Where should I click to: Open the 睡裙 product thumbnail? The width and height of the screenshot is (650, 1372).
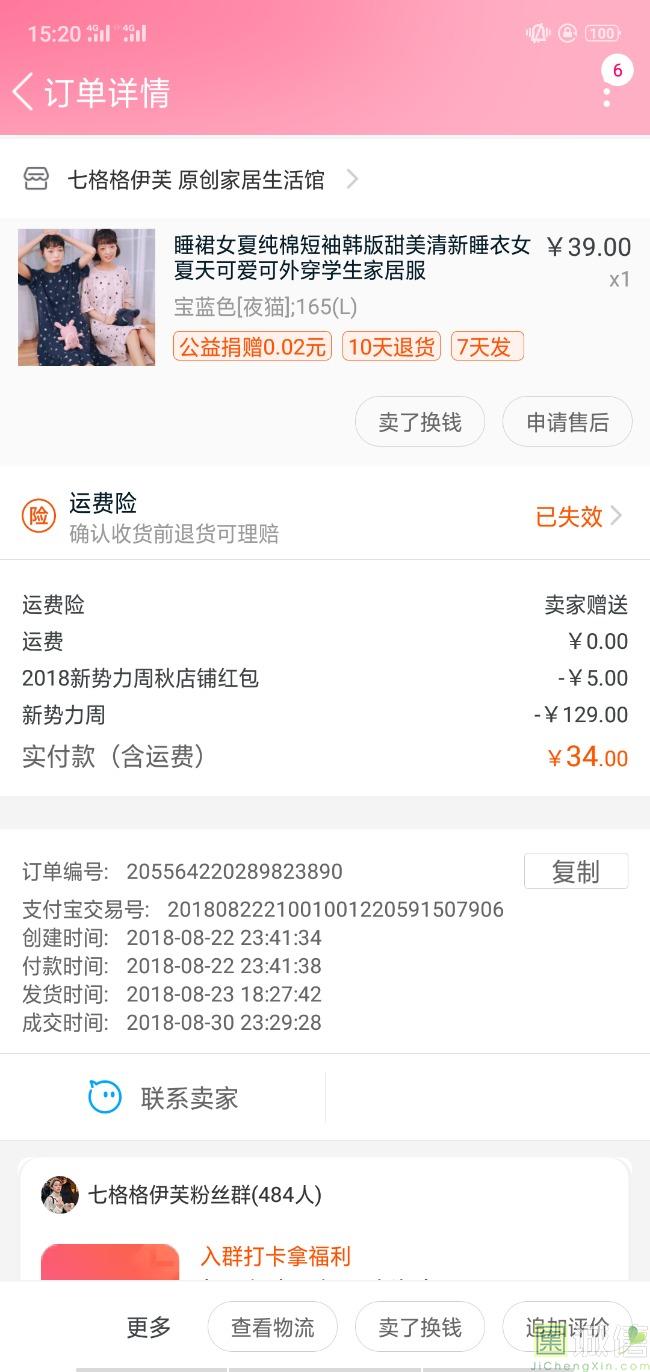pos(87,297)
